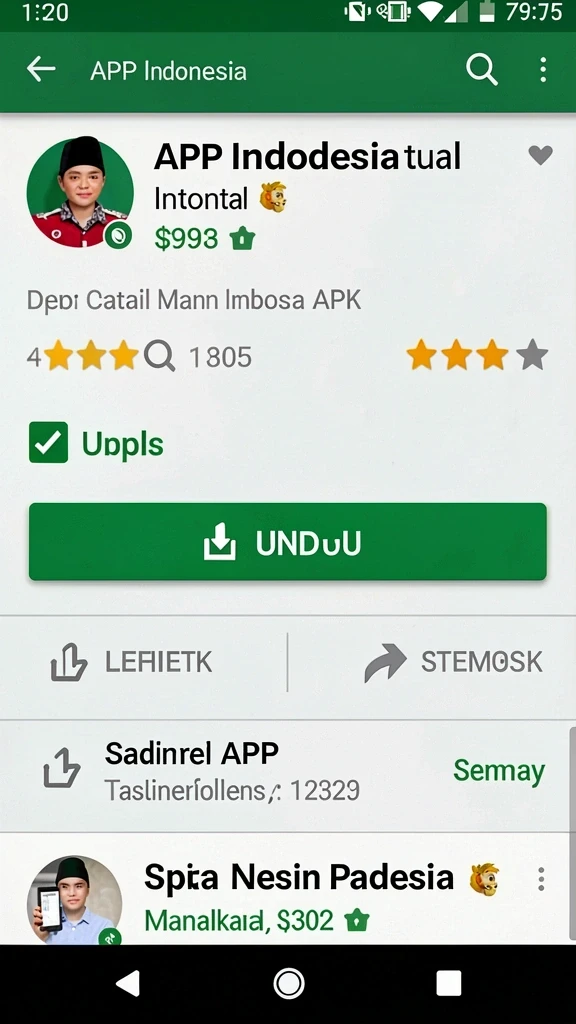576x1024 pixels.
Task: Open the app bar overflow menu
Action: (x=543, y=70)
